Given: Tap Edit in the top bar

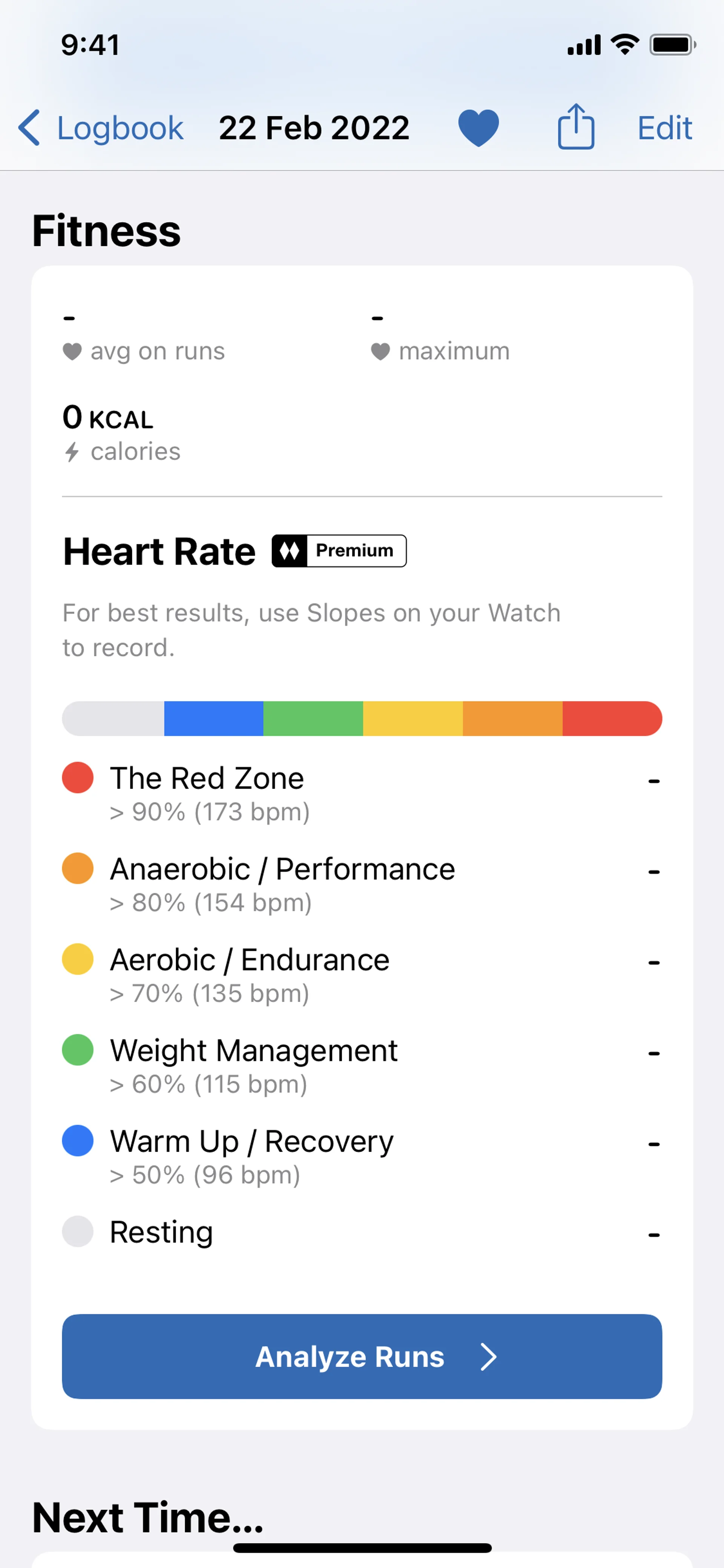Looking at the screenshot, I should (x=664, y=128).
